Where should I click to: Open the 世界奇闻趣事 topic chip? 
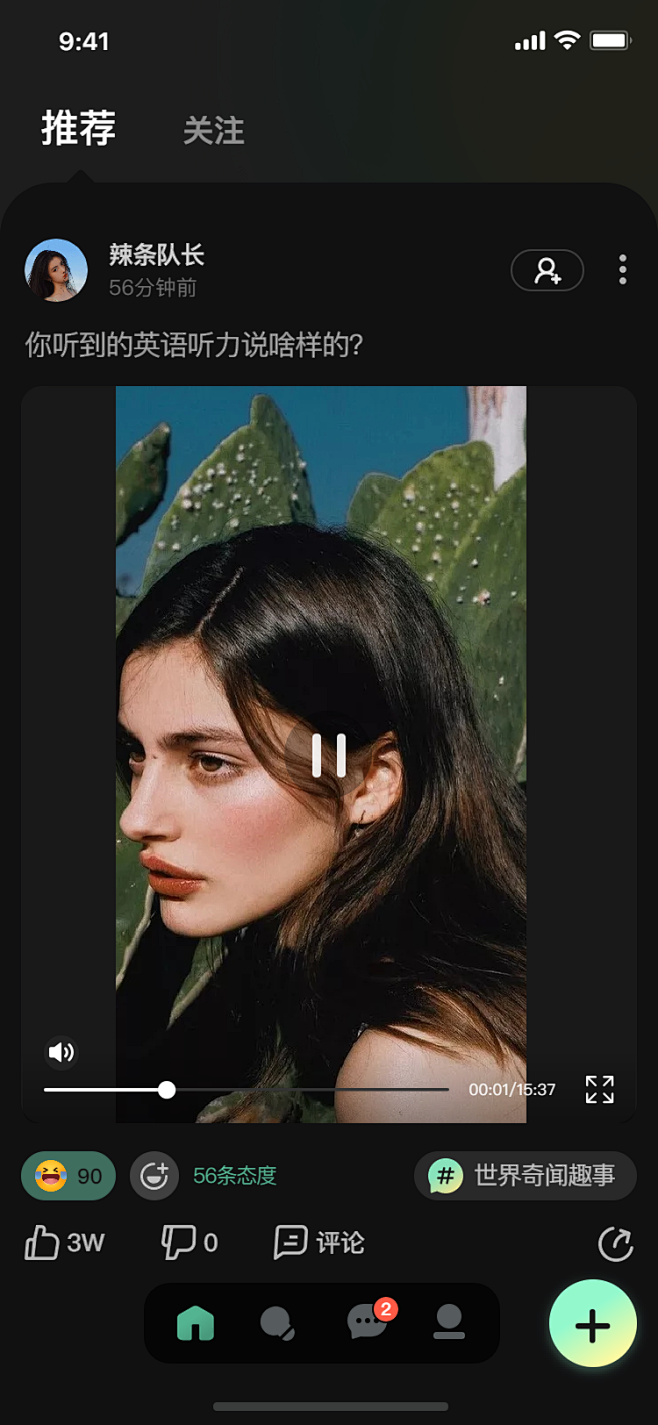(525, 1176)
